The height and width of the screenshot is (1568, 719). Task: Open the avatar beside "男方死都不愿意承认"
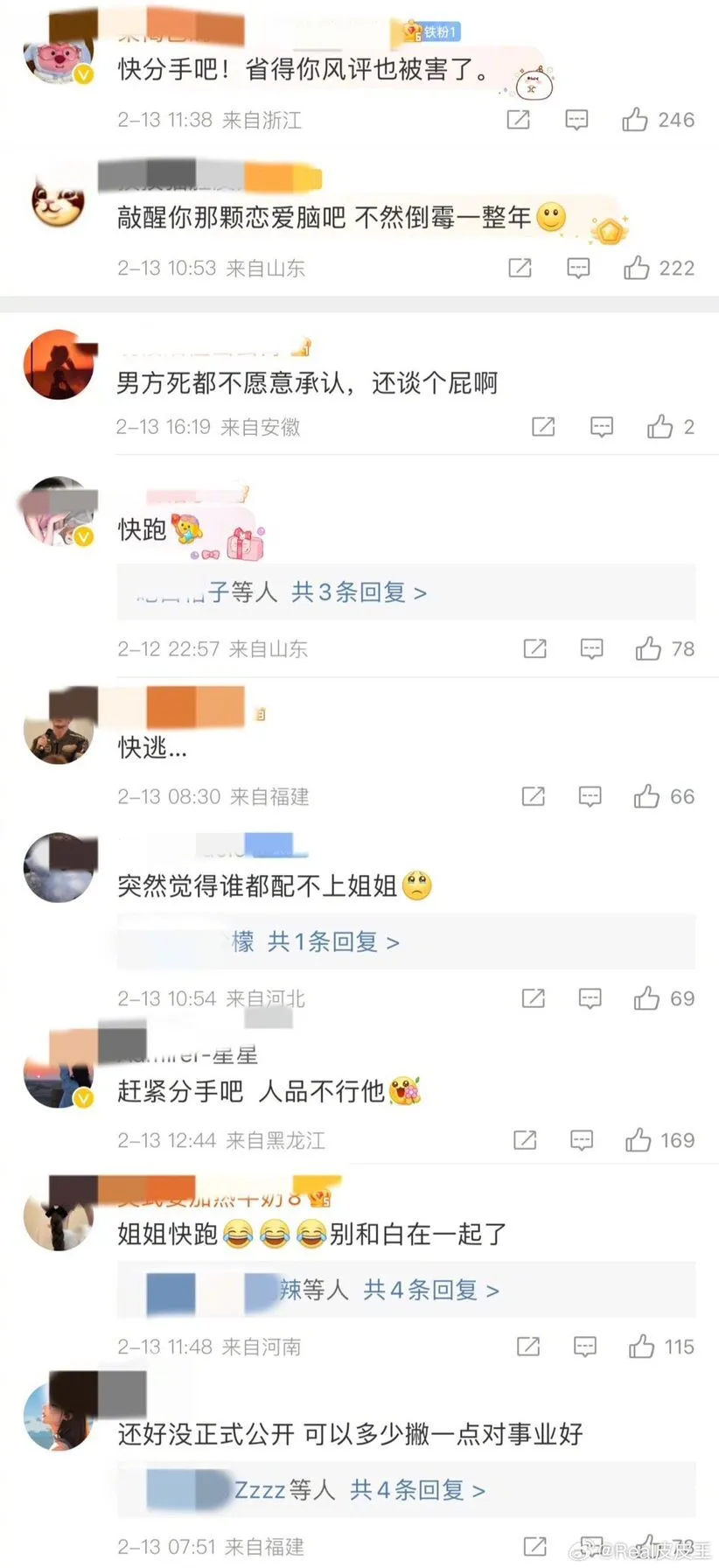59,364
